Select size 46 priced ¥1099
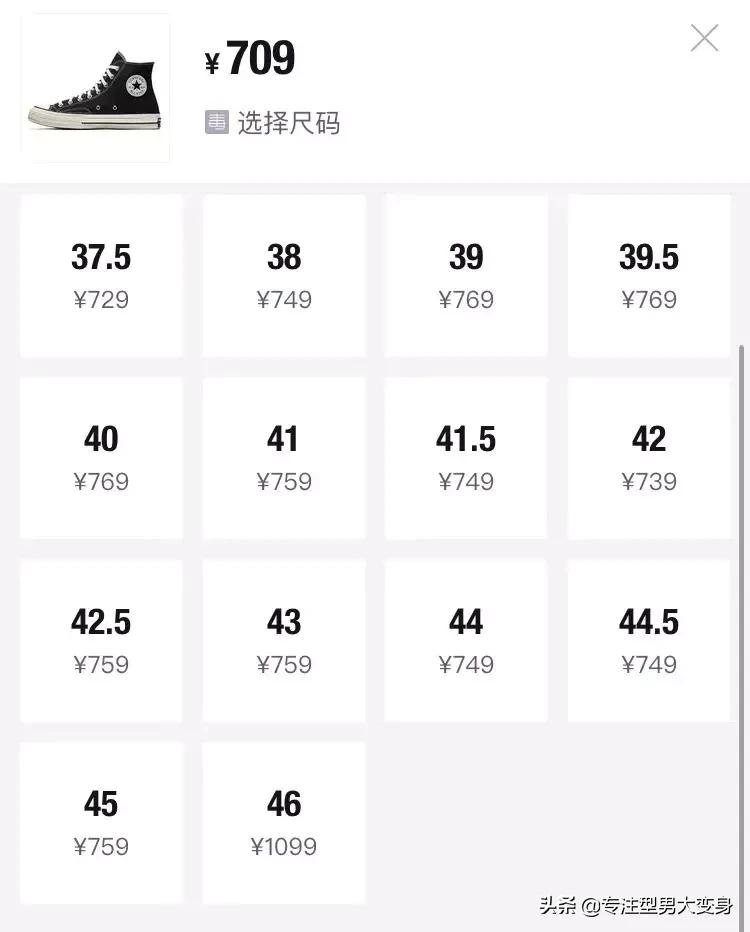 click(x=284, y=823)
